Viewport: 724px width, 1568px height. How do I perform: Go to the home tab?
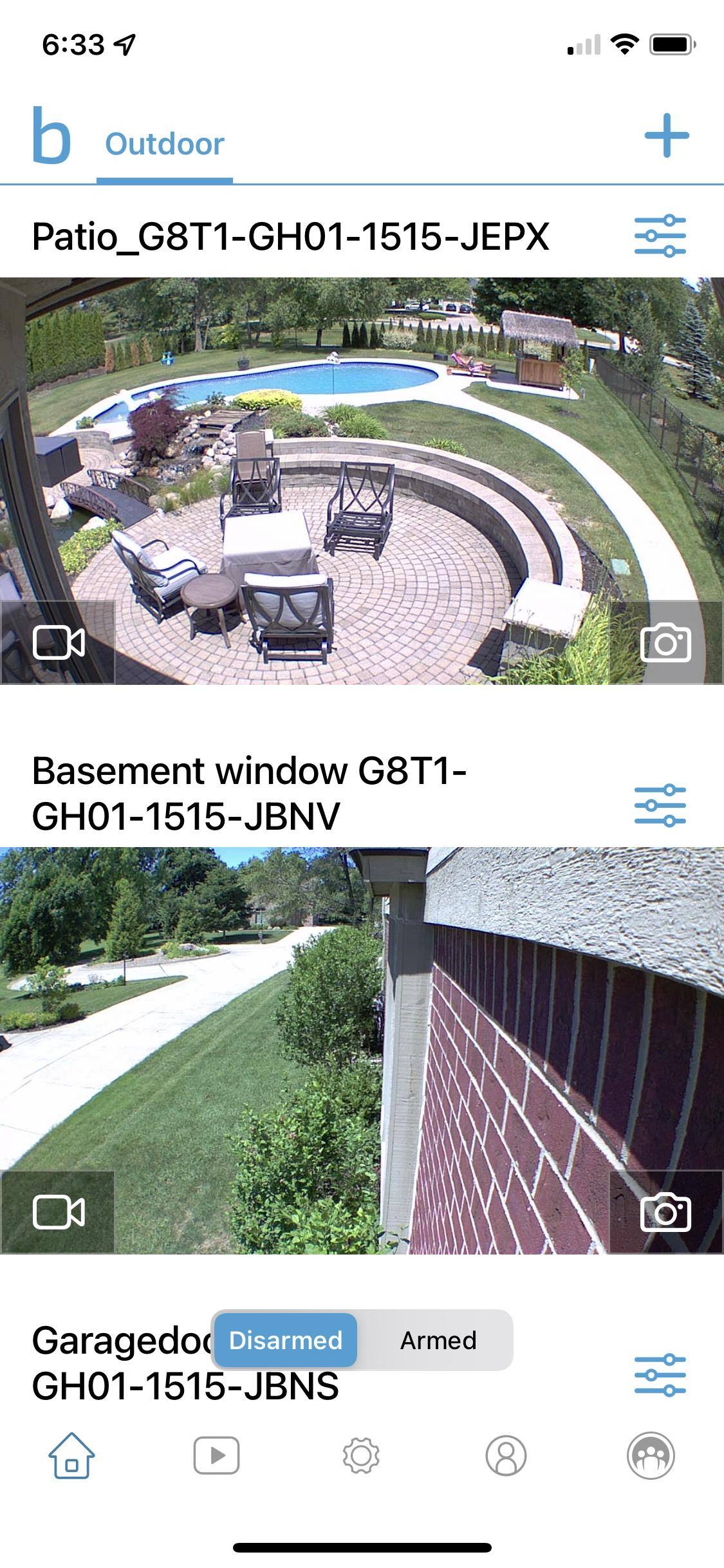[71, 1455]
